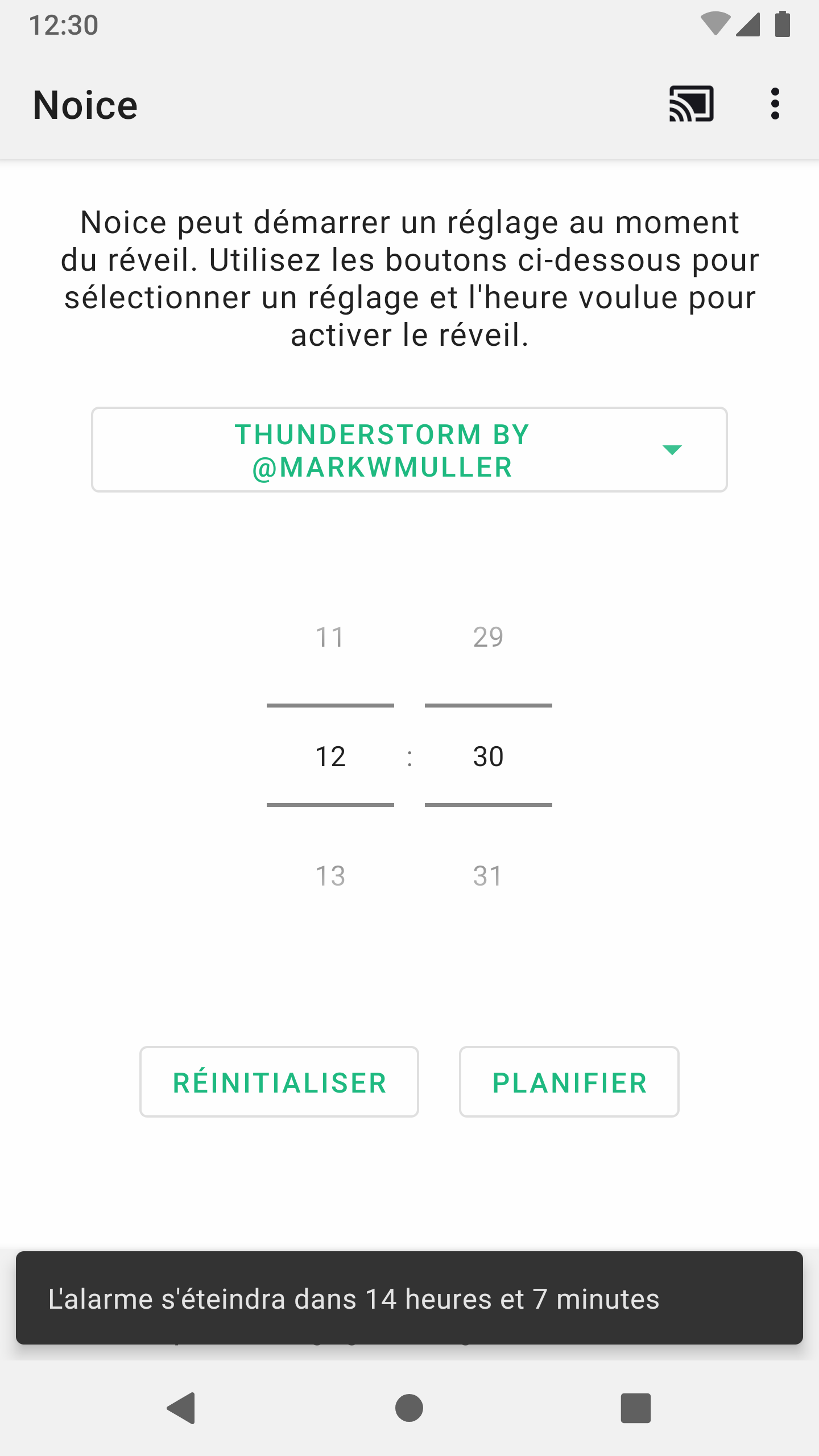
Task: Tap the Réinitialiser button
Action: [279, 1082]
